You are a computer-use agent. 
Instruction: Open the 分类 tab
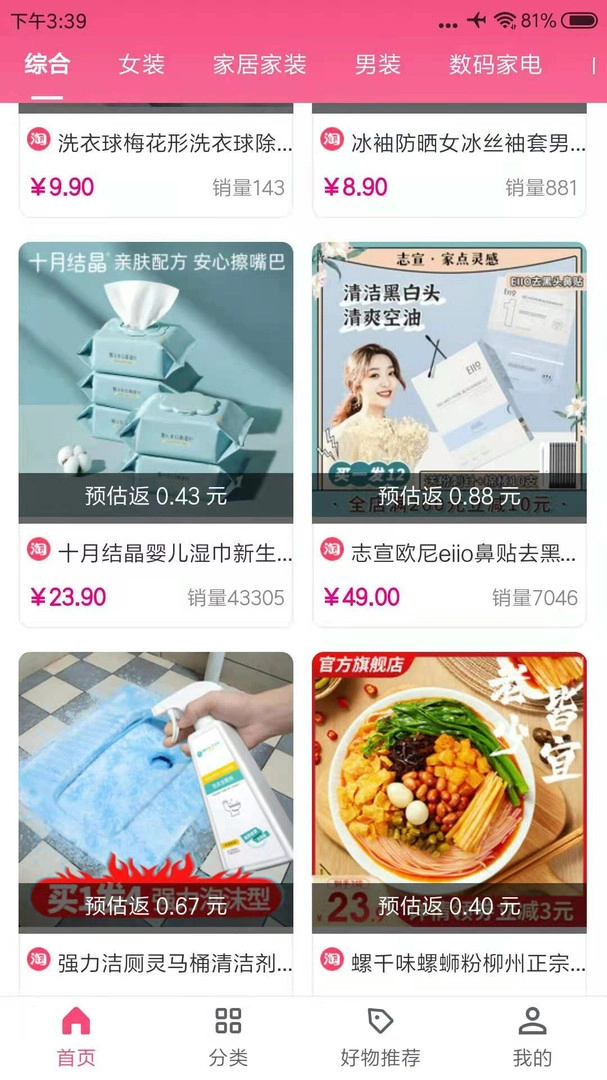pyautogui.click(x=228, y=1036)
